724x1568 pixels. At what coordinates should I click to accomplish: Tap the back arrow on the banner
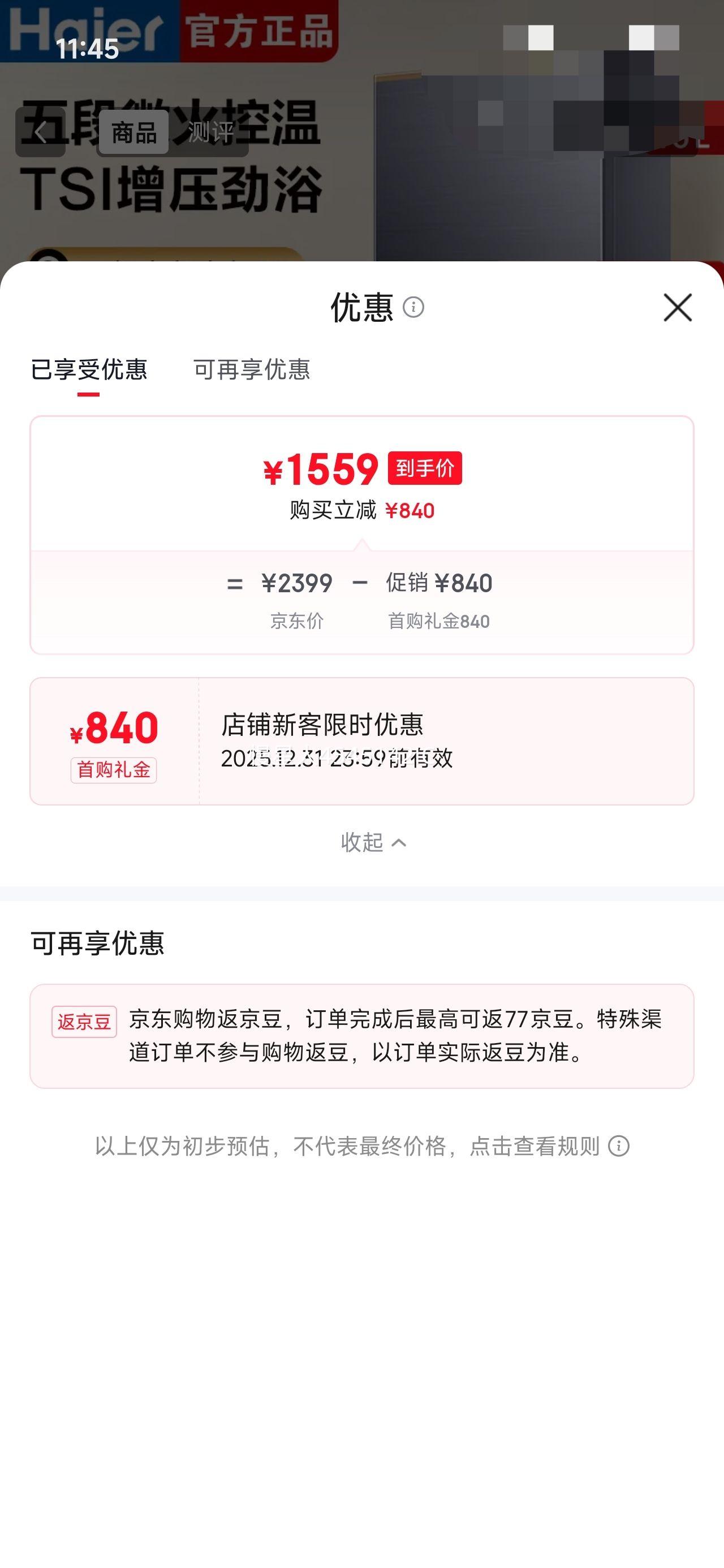coord(40,133)
